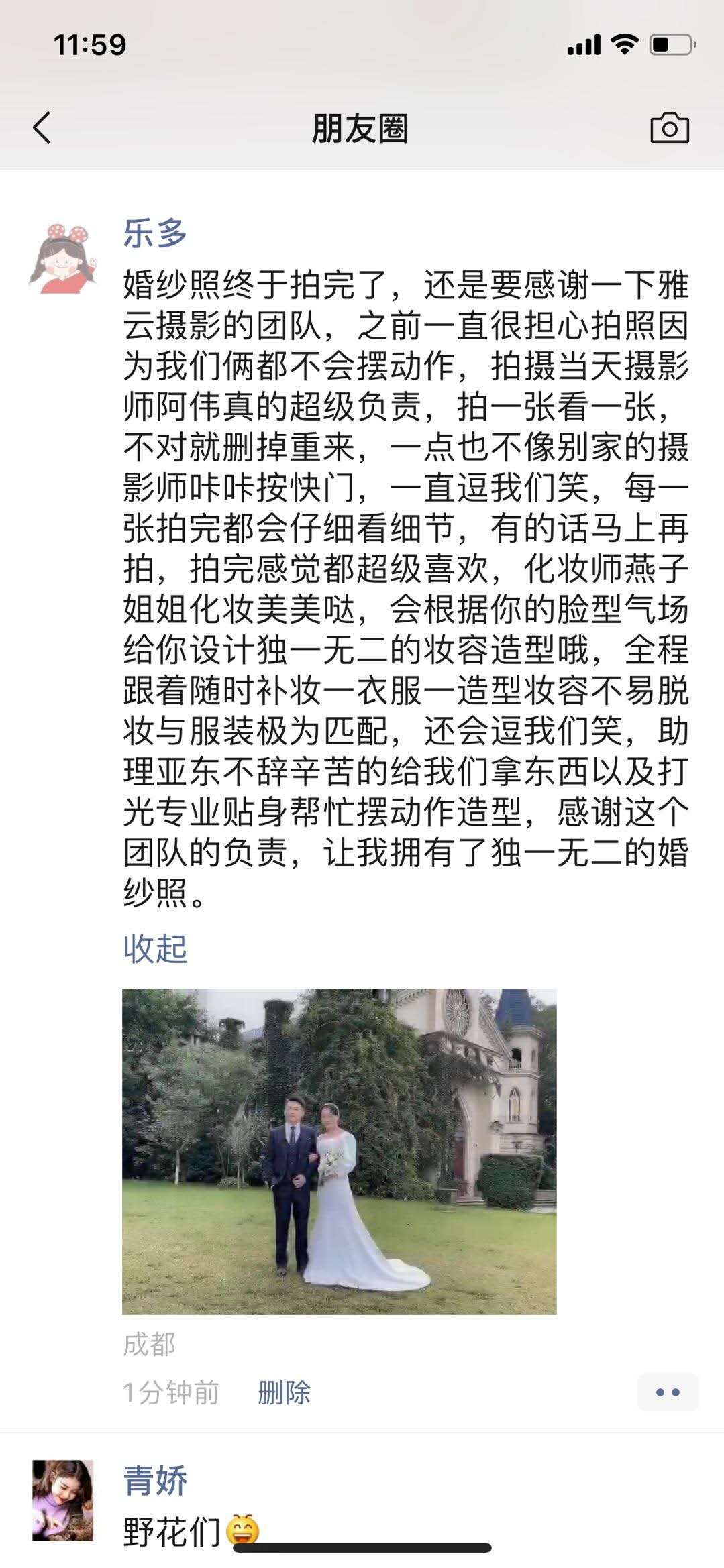Go back from Moments feed
Image resolution: width=724 pixels, height=1568 pixels.
pyautogui.click(x=42, y=127)
